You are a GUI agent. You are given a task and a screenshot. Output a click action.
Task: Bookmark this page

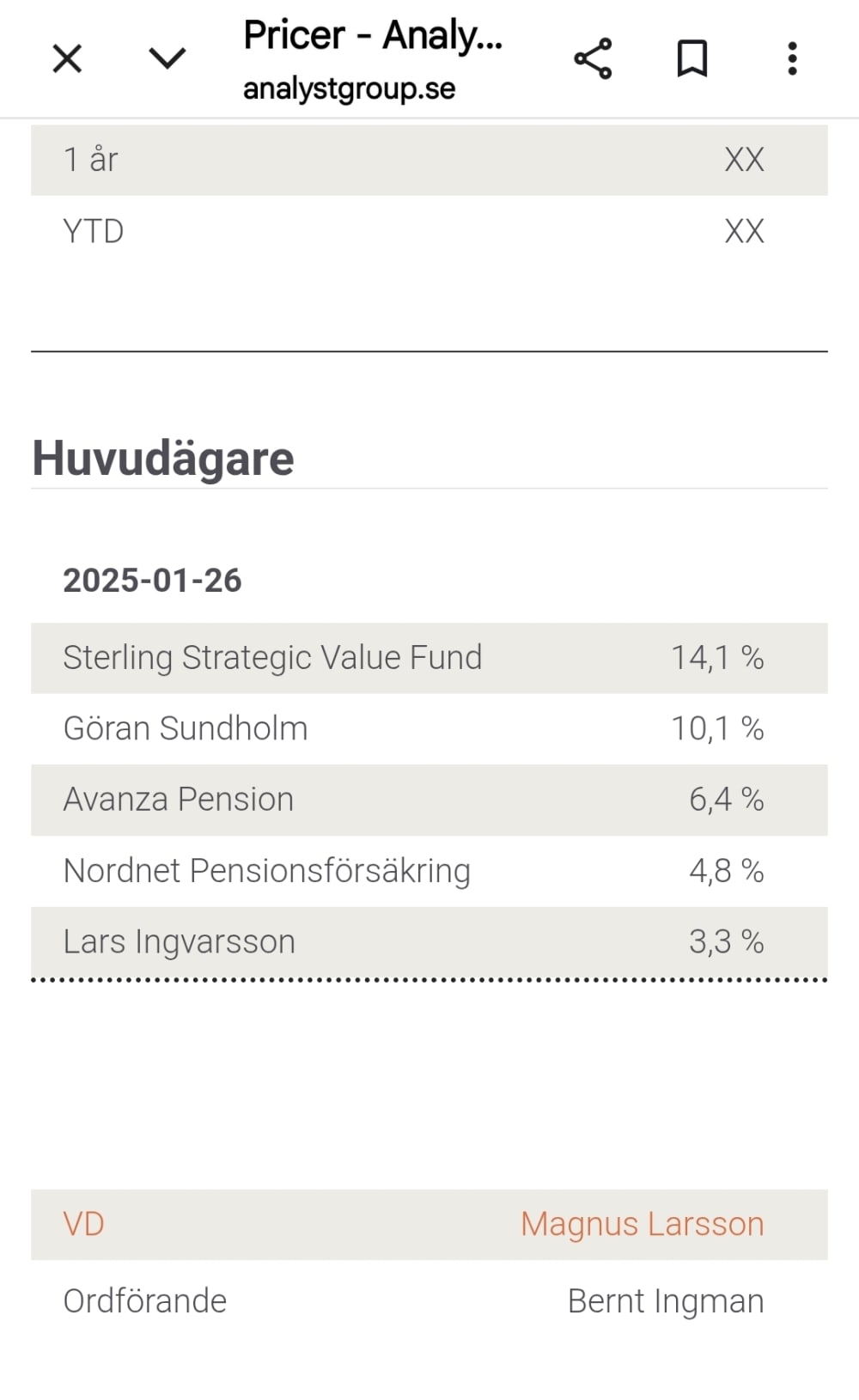[692, 58]
